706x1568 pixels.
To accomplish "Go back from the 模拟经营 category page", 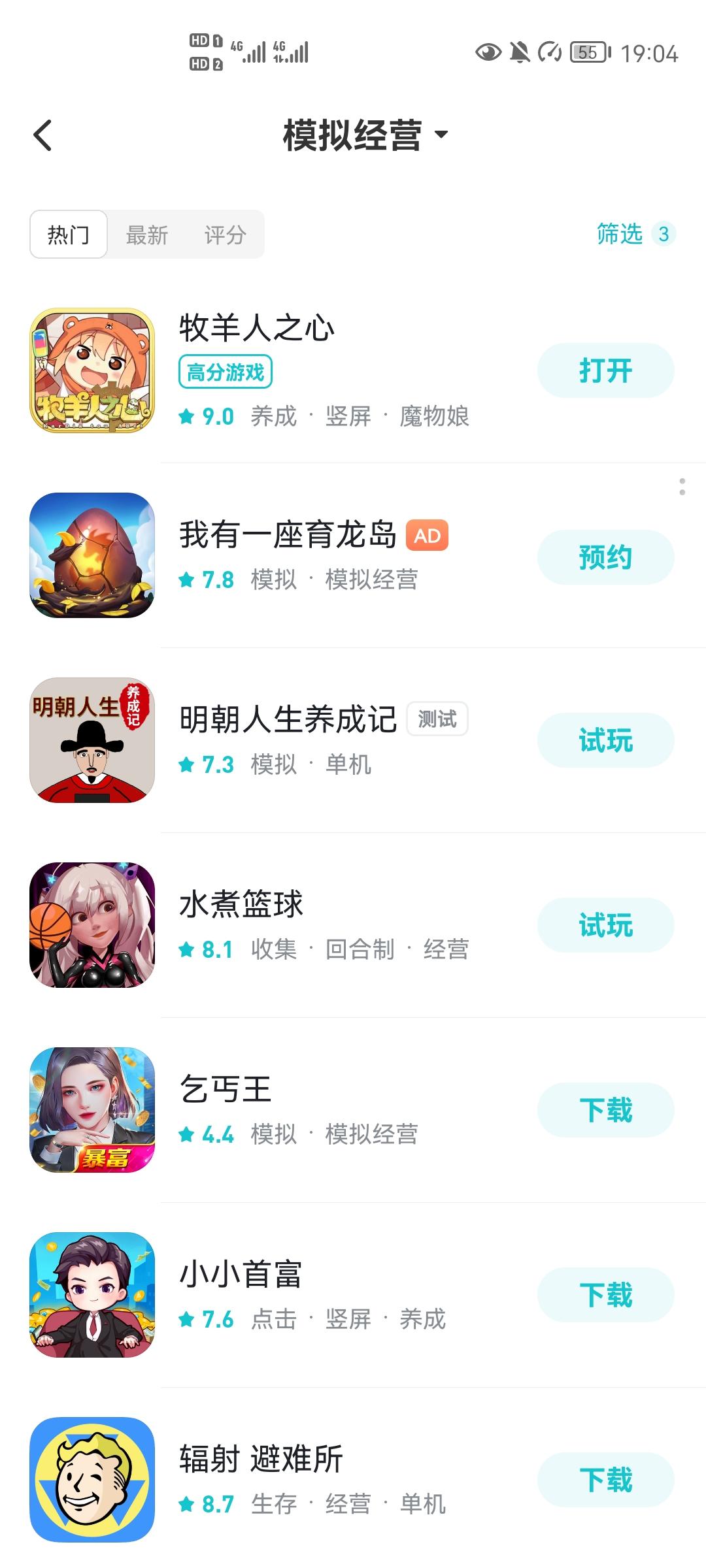I will click(x=43, y=135).
